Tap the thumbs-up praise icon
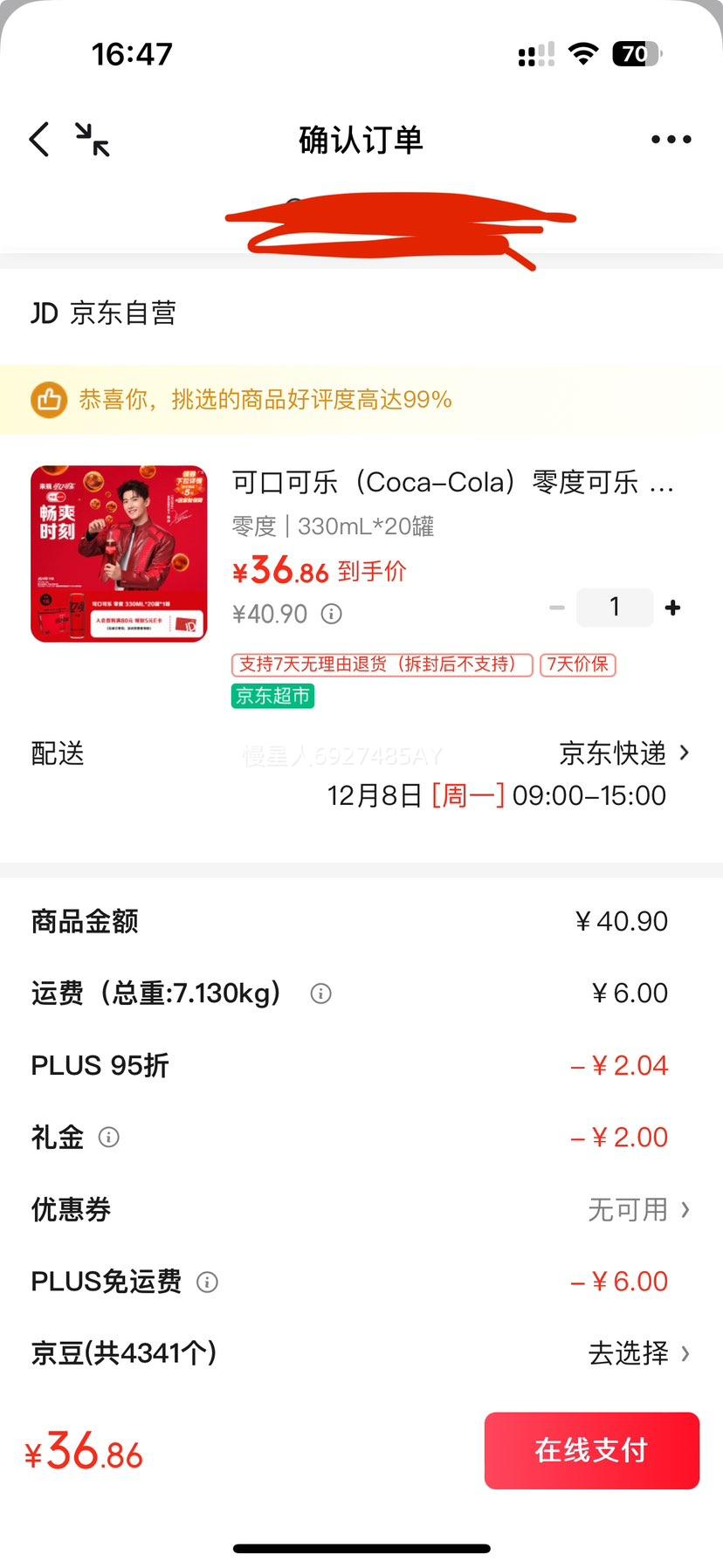The image size is (723, 1568). point(50,400)
